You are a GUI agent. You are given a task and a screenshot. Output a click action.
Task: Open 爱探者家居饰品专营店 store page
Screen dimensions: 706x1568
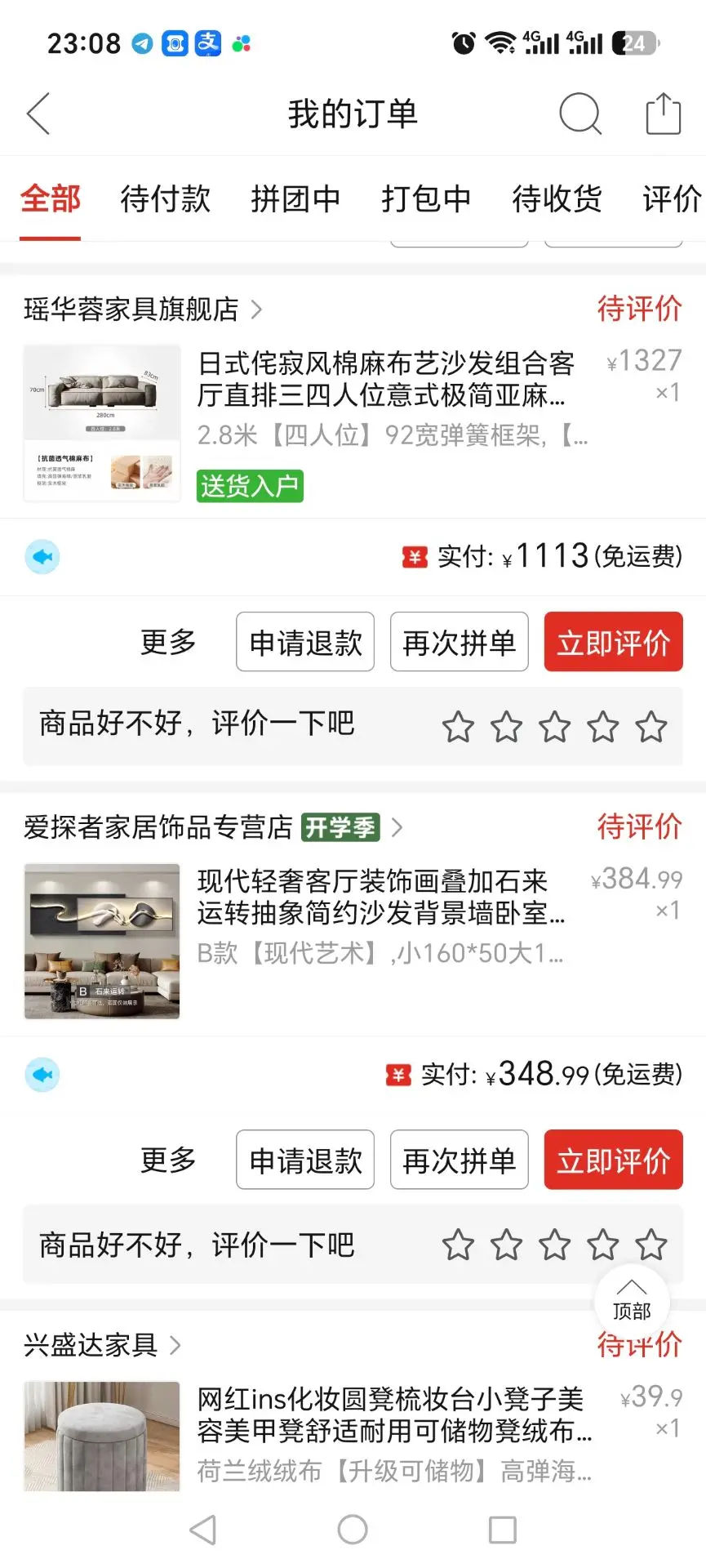point(213,827)
